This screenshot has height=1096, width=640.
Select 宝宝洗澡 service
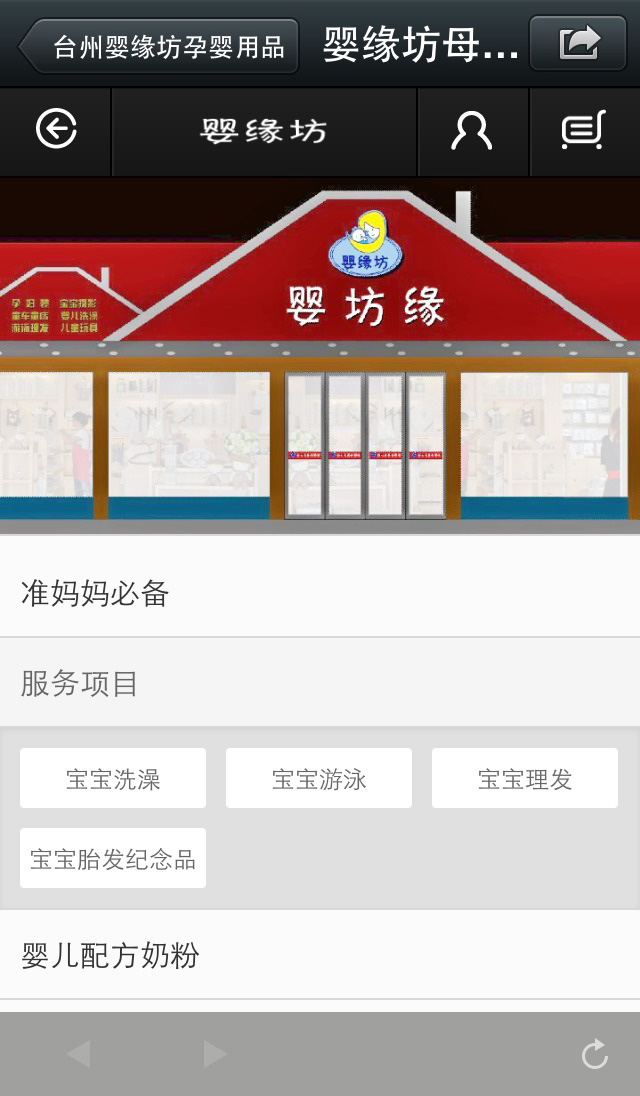(x=113, y=778)
